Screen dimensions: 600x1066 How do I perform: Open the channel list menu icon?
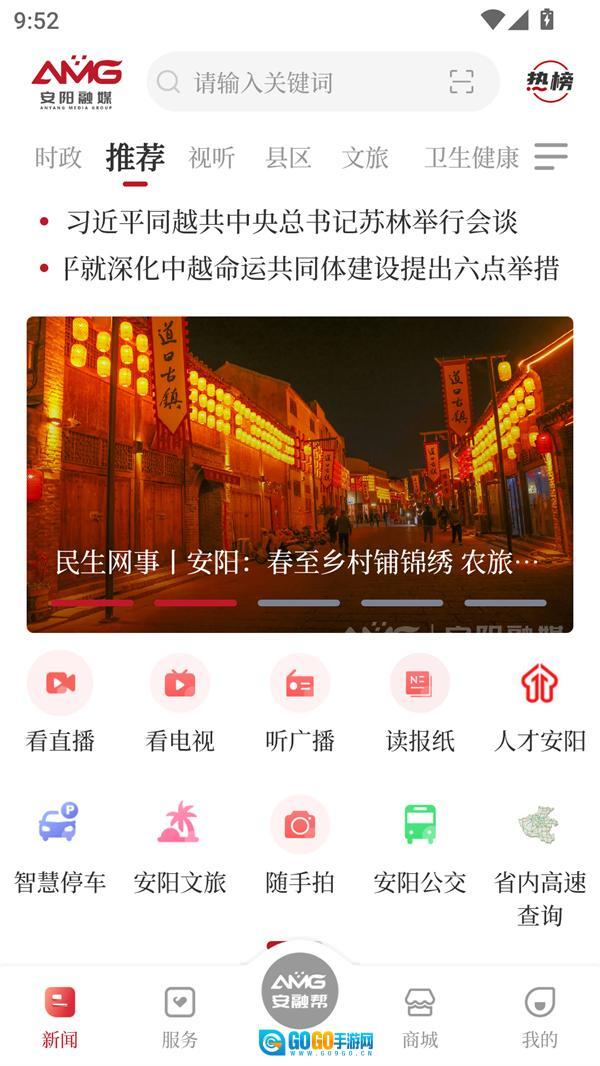(x=550, y=157)
